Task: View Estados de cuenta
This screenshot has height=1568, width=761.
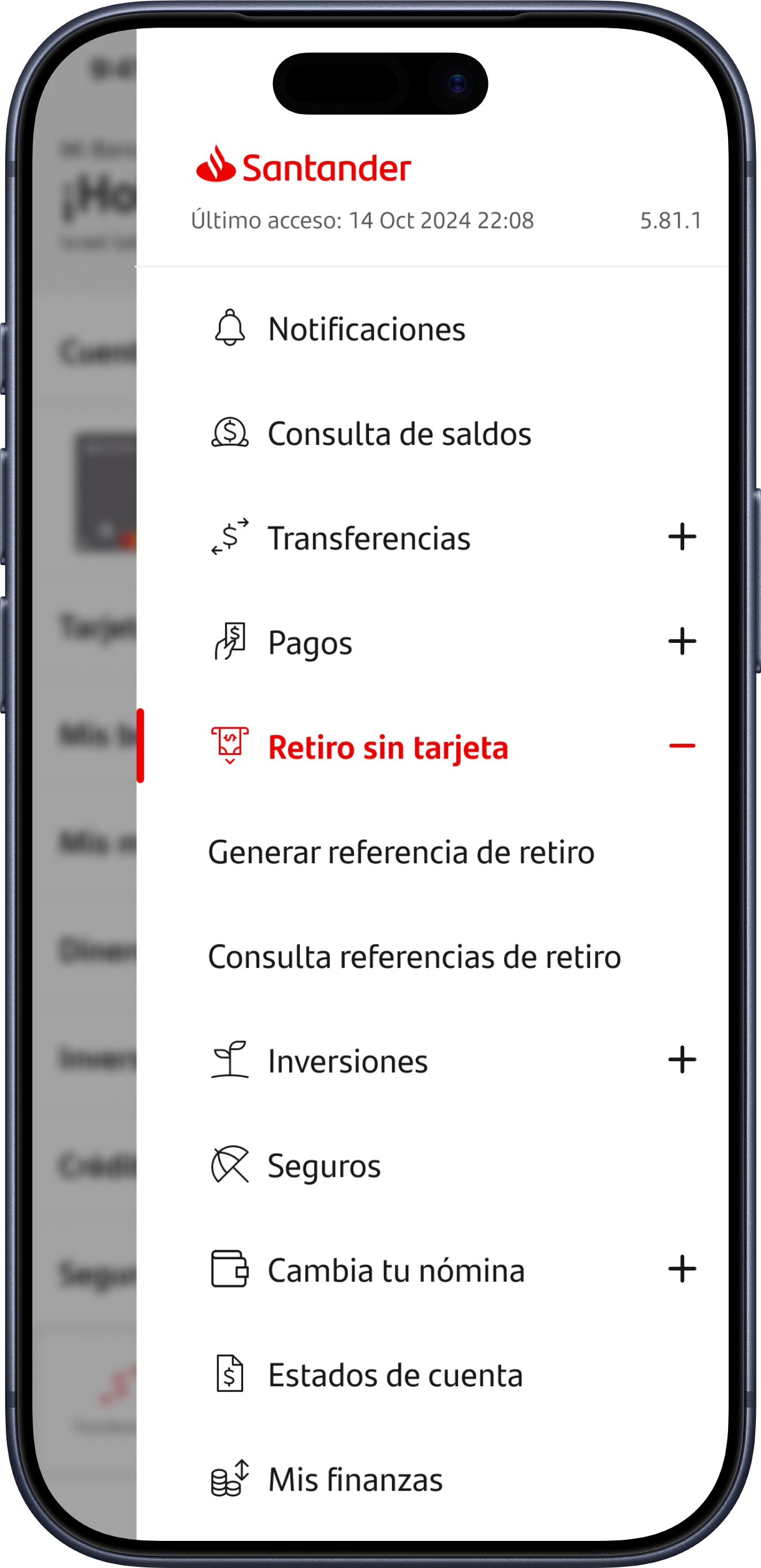Action: [x=395, y=1376]
